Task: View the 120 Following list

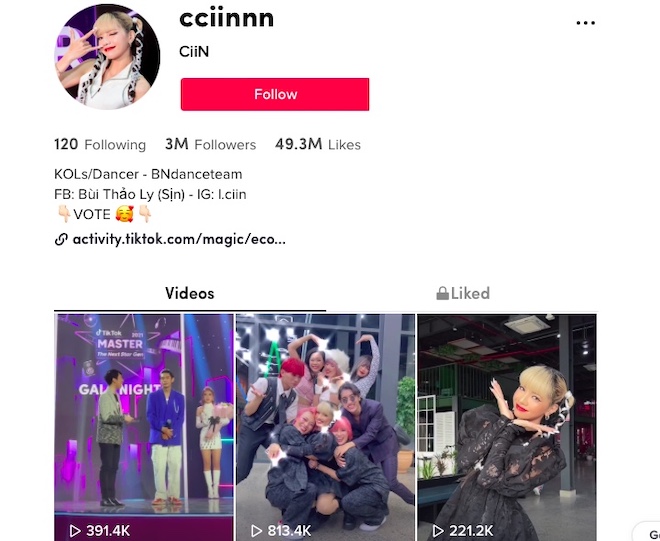Action: pos(100,144)
